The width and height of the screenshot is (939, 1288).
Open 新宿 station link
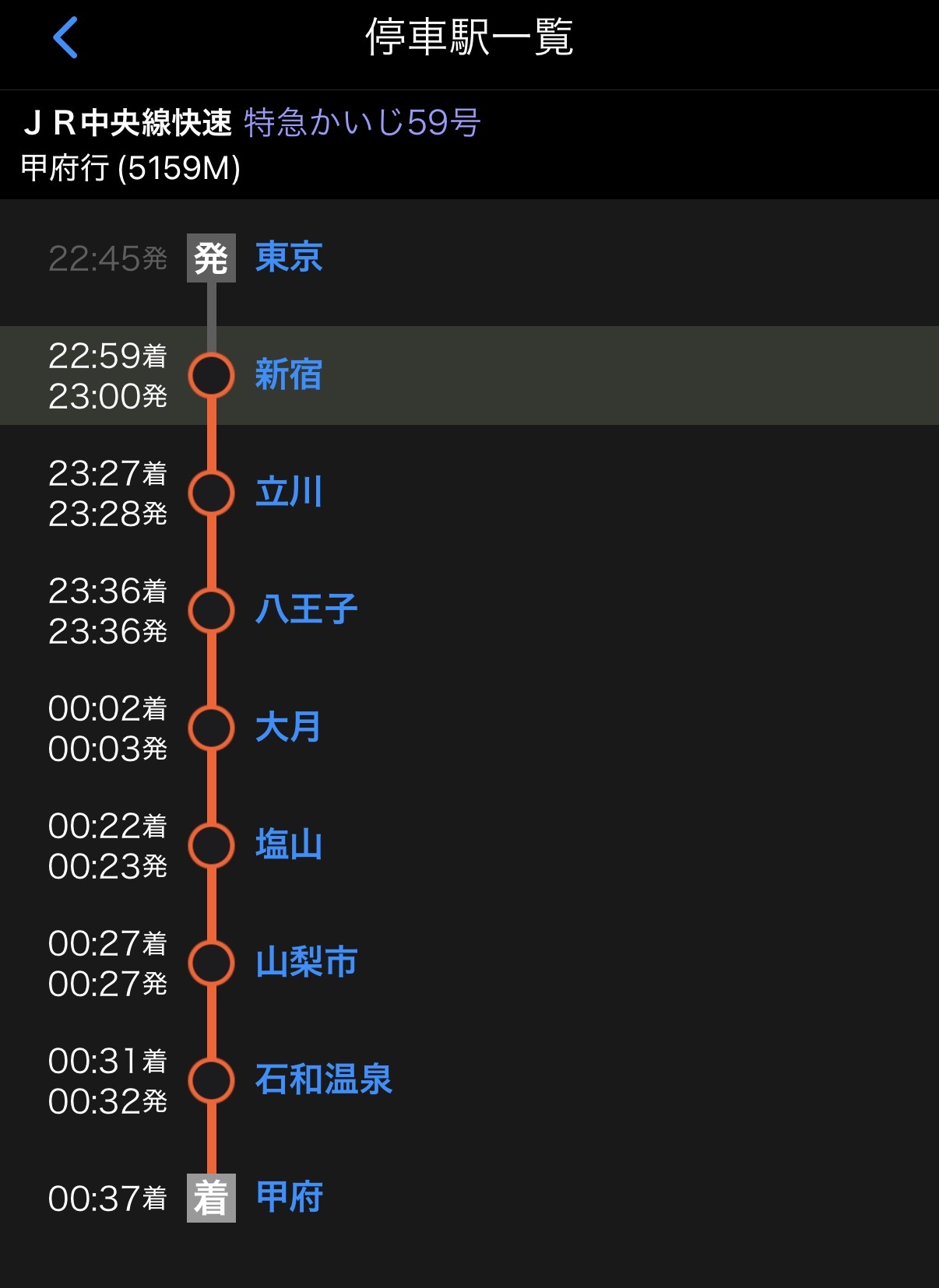[289, 375]
